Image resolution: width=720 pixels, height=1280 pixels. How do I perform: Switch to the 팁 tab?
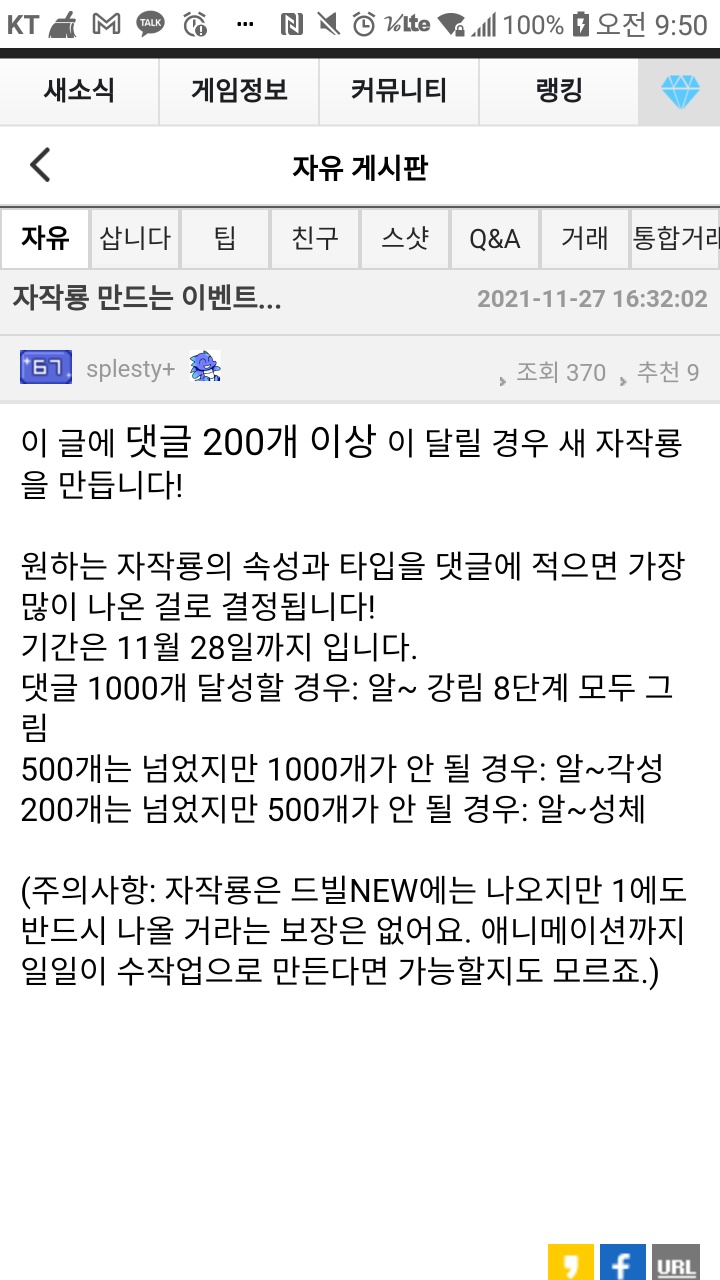225,238
